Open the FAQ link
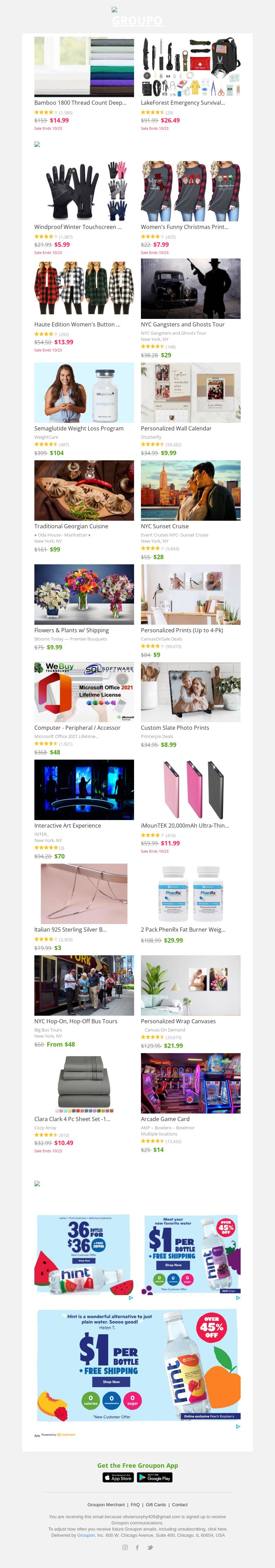275x1568 pixels. 135,1504
